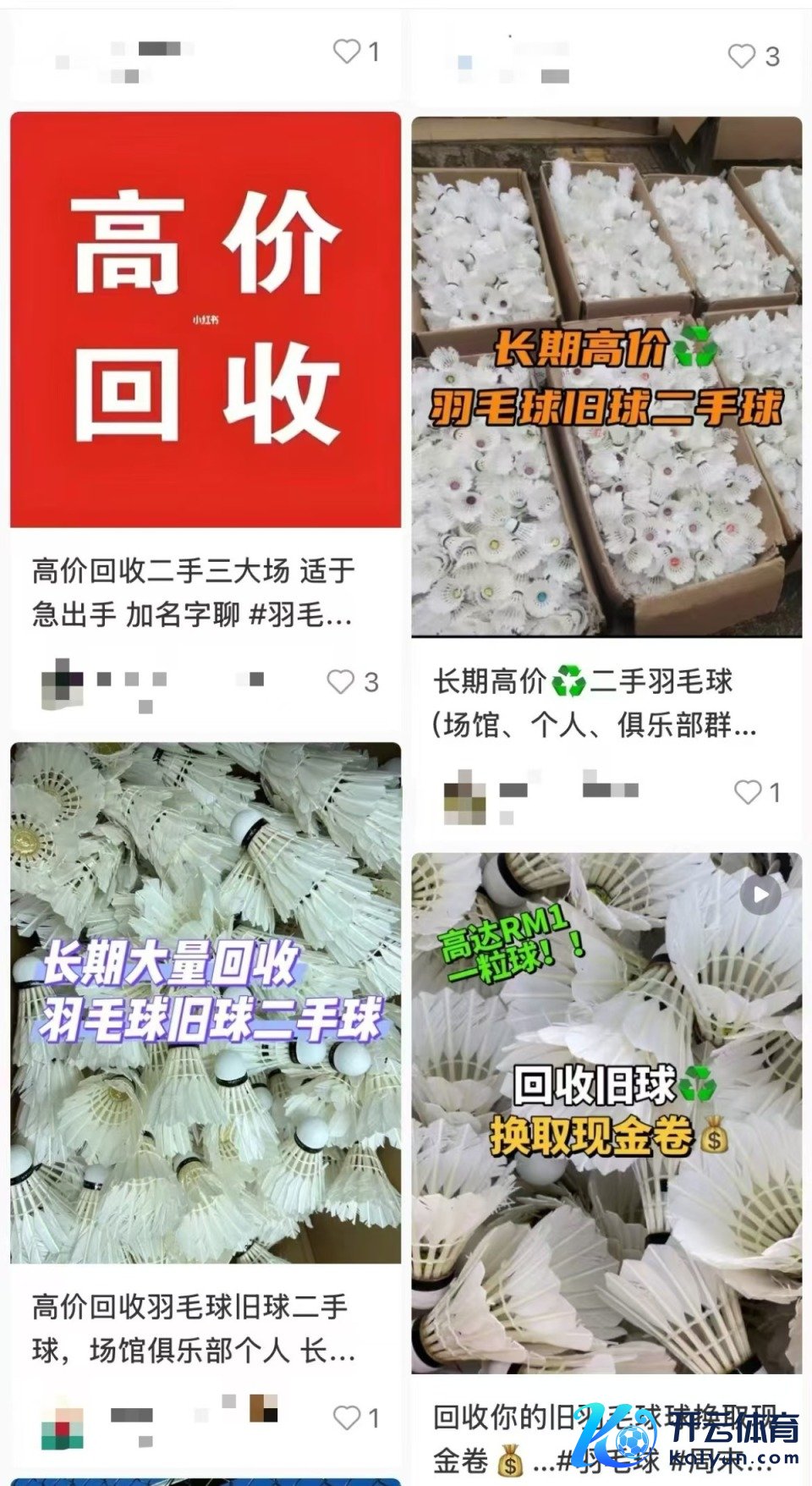Open the red 高价回收 post tile
The image size is (812, 1486).
[205, 319]
